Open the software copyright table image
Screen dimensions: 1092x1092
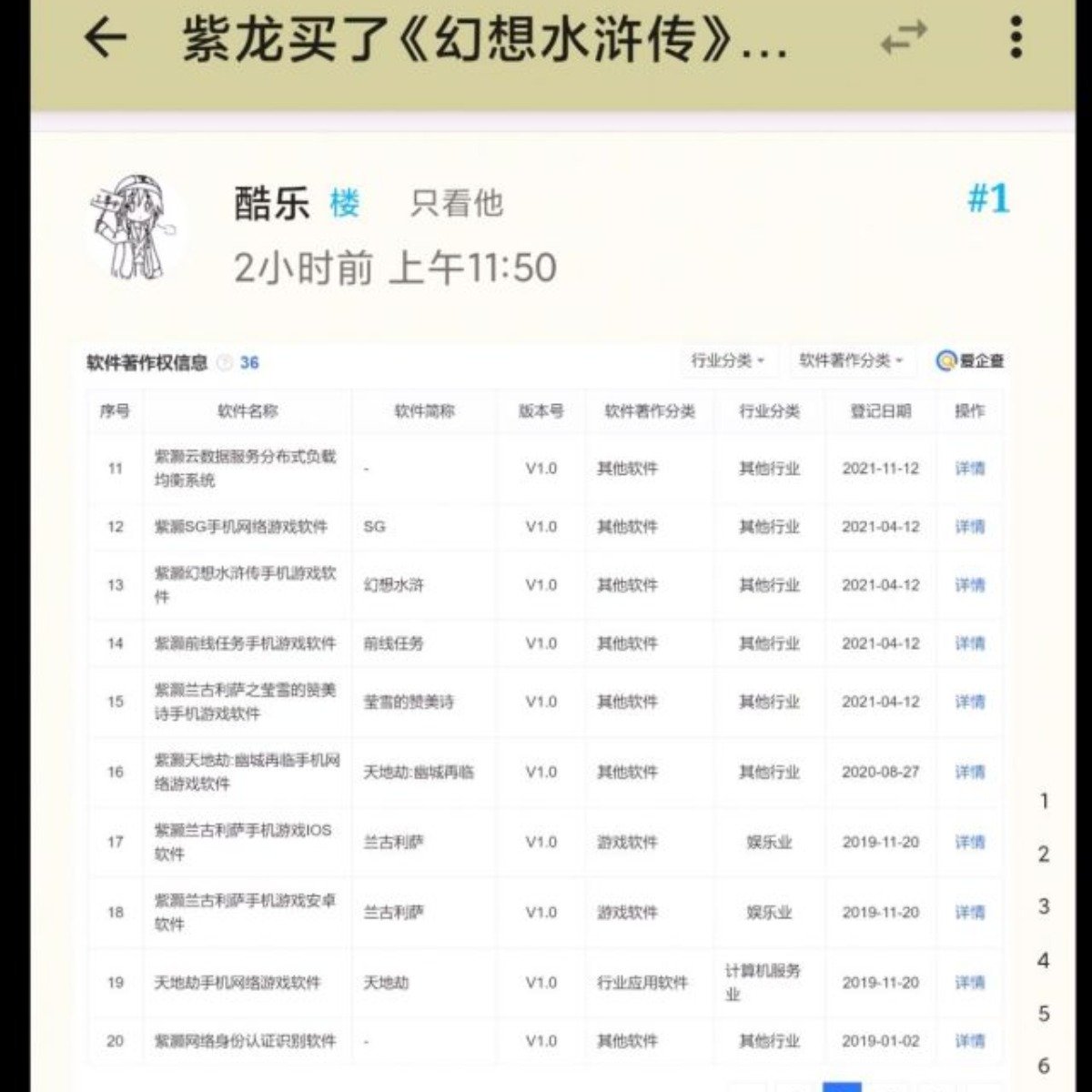pos(546,710)
